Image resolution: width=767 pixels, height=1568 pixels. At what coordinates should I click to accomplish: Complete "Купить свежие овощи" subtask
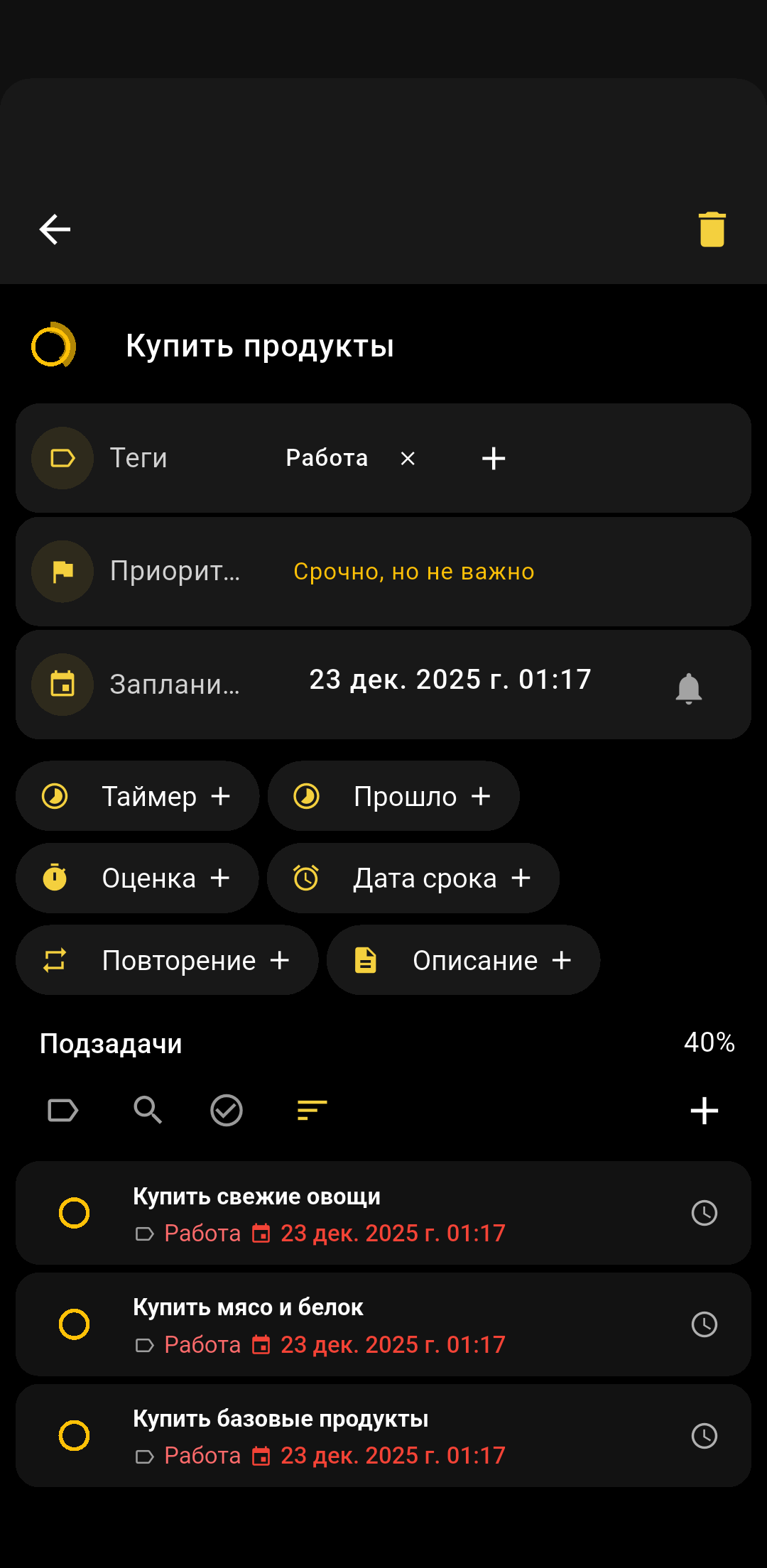[74, 1213]
